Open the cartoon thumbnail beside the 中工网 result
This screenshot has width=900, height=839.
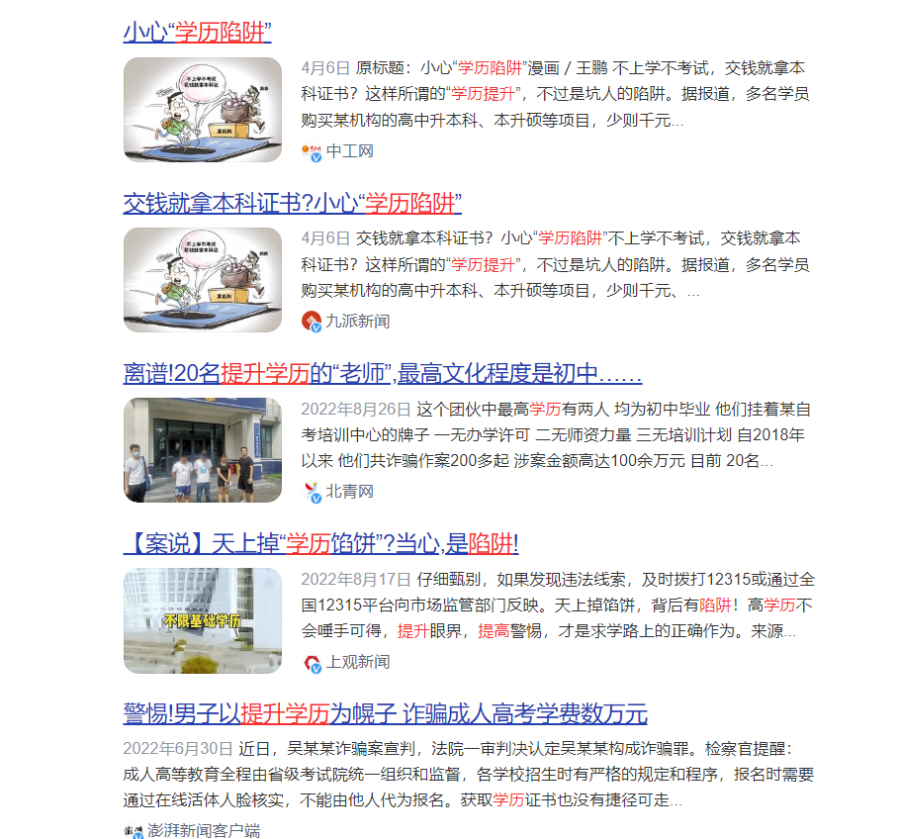(x=203, y=109)
